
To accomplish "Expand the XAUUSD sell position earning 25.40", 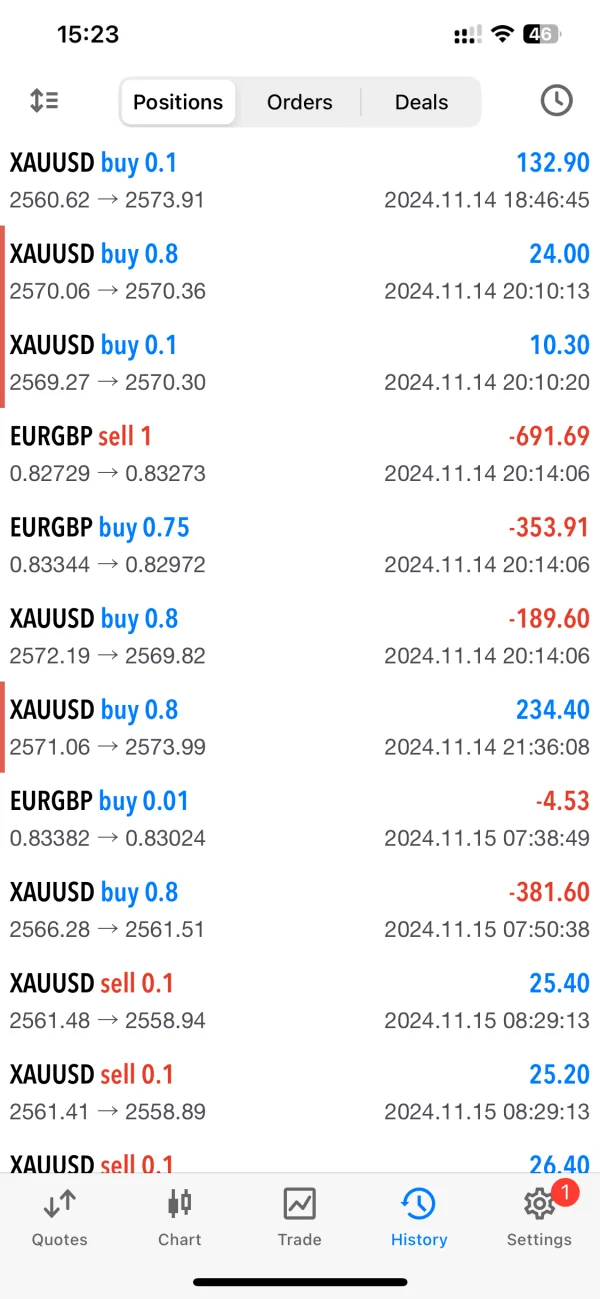I will point(300,1000).
